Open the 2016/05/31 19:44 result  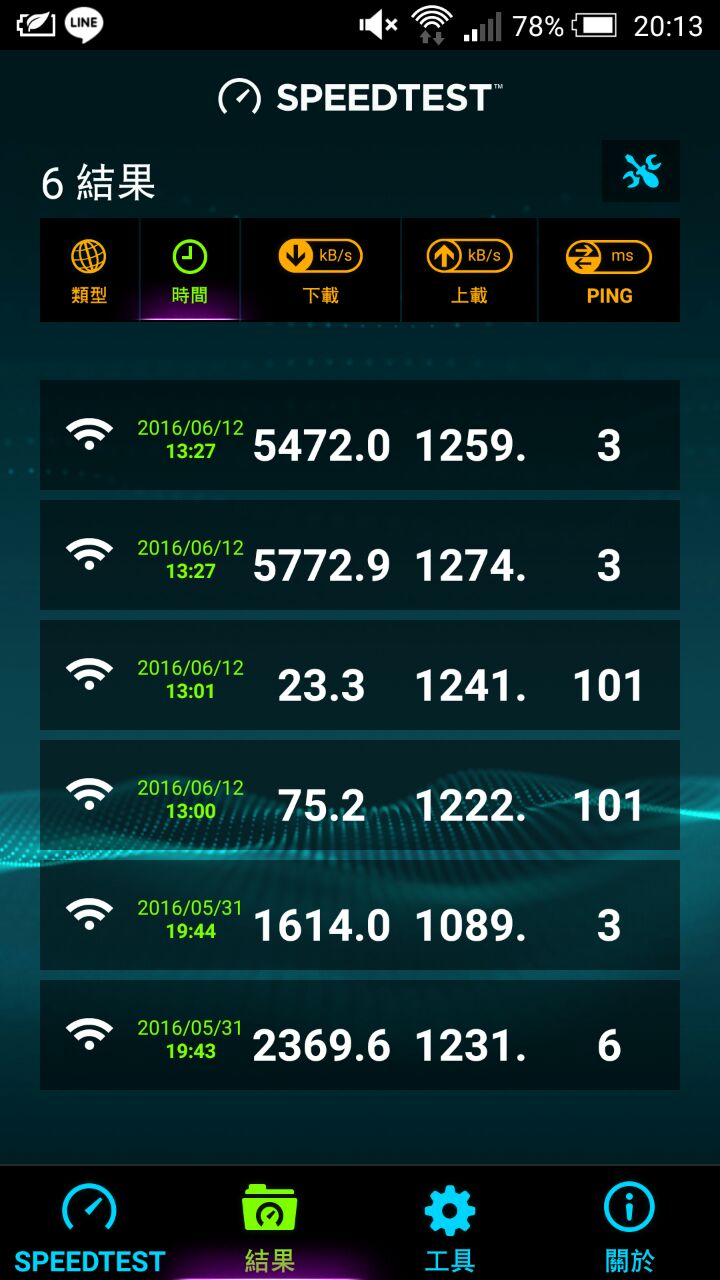coord(360,915)
